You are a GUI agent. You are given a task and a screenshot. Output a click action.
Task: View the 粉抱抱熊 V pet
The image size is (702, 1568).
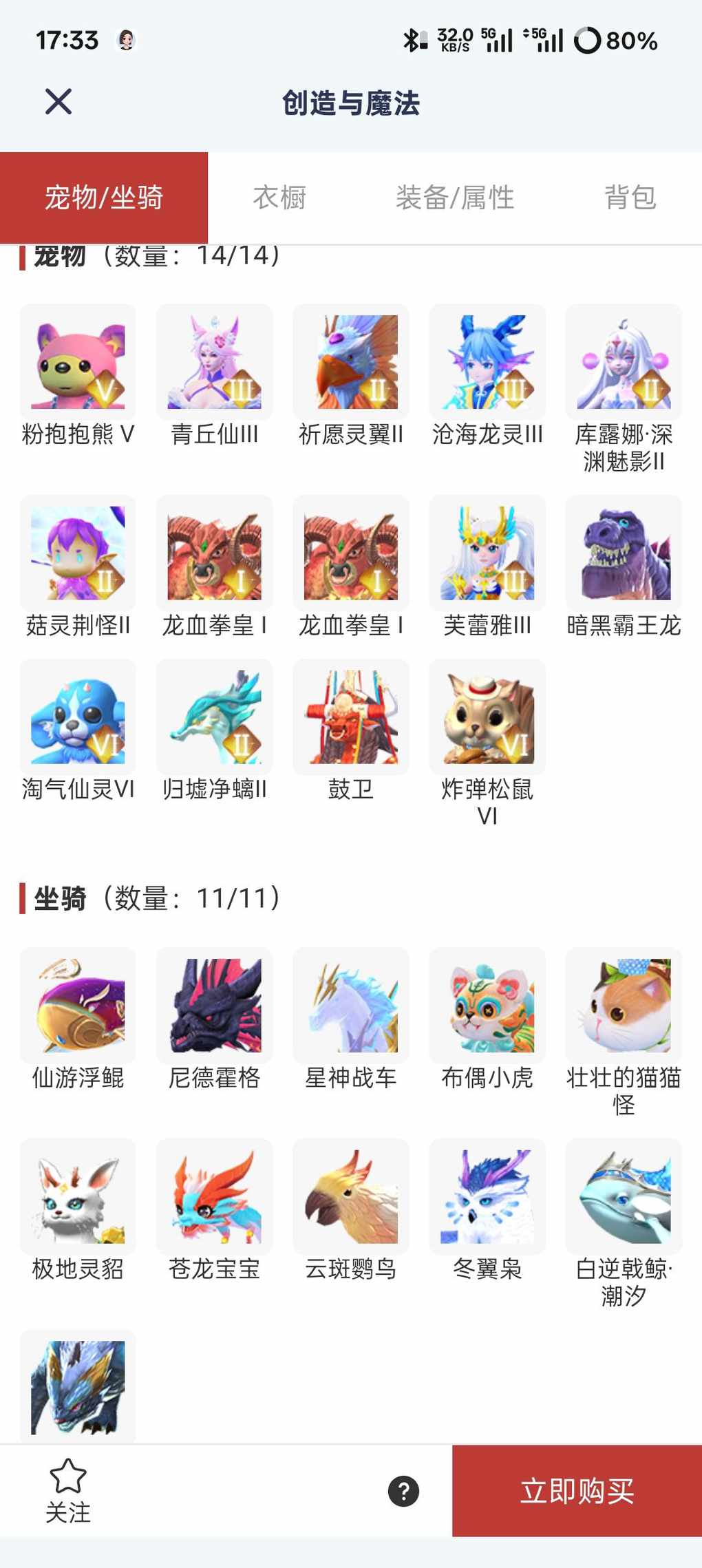coord(78,362)
